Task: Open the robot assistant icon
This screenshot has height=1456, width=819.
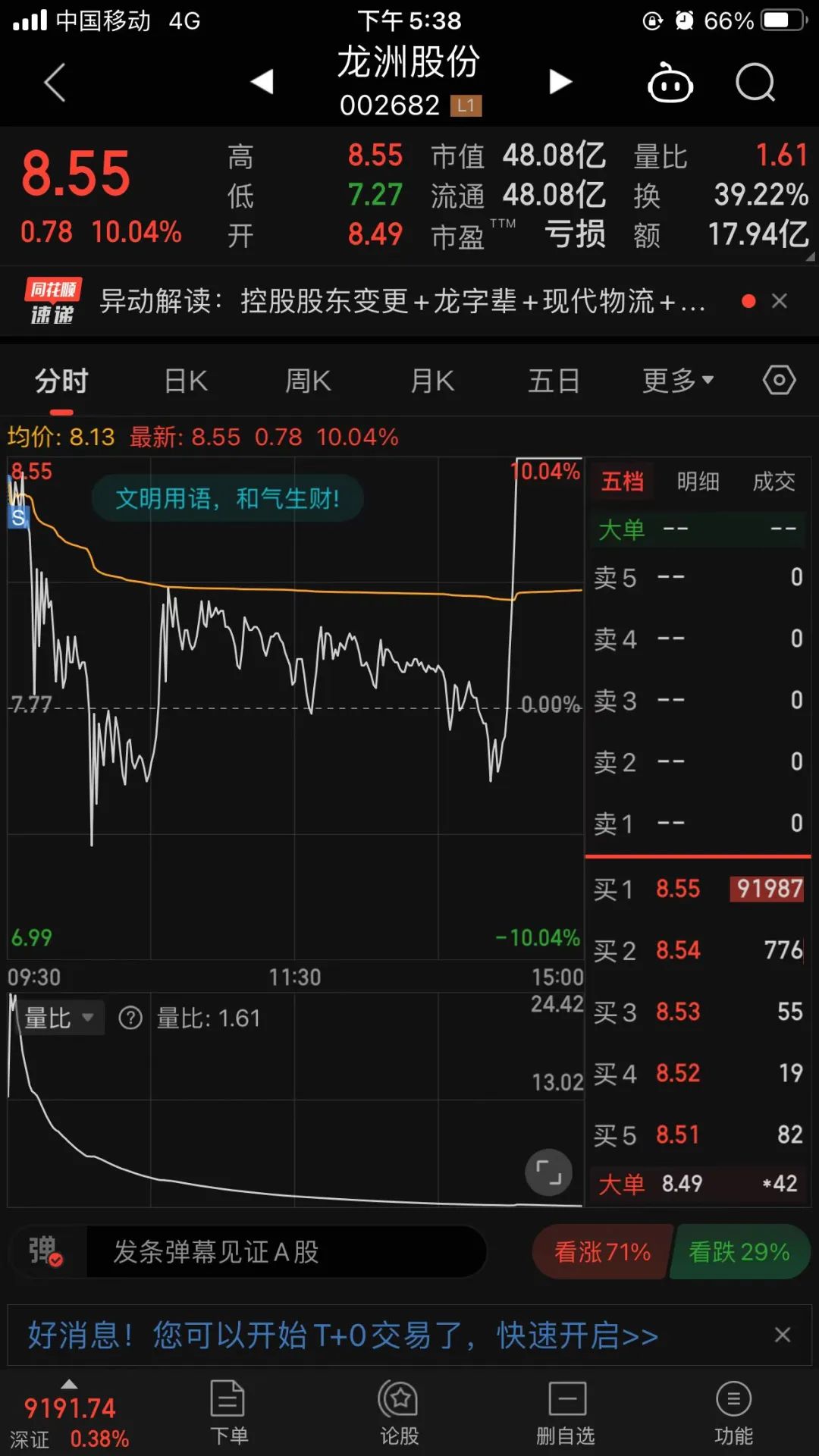Action: point(670,83)
